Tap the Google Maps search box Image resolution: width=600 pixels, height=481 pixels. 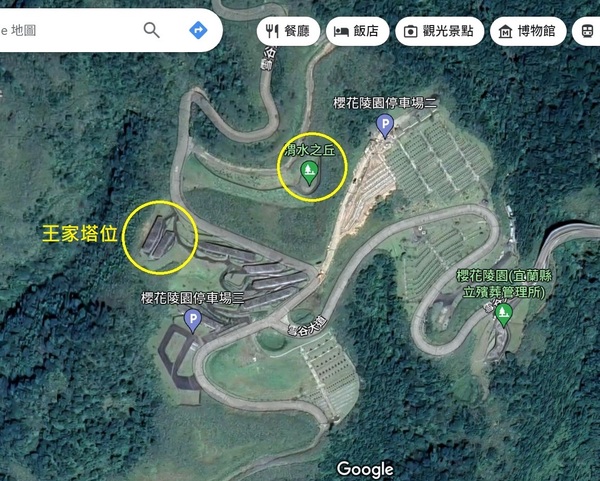(60, 30)
